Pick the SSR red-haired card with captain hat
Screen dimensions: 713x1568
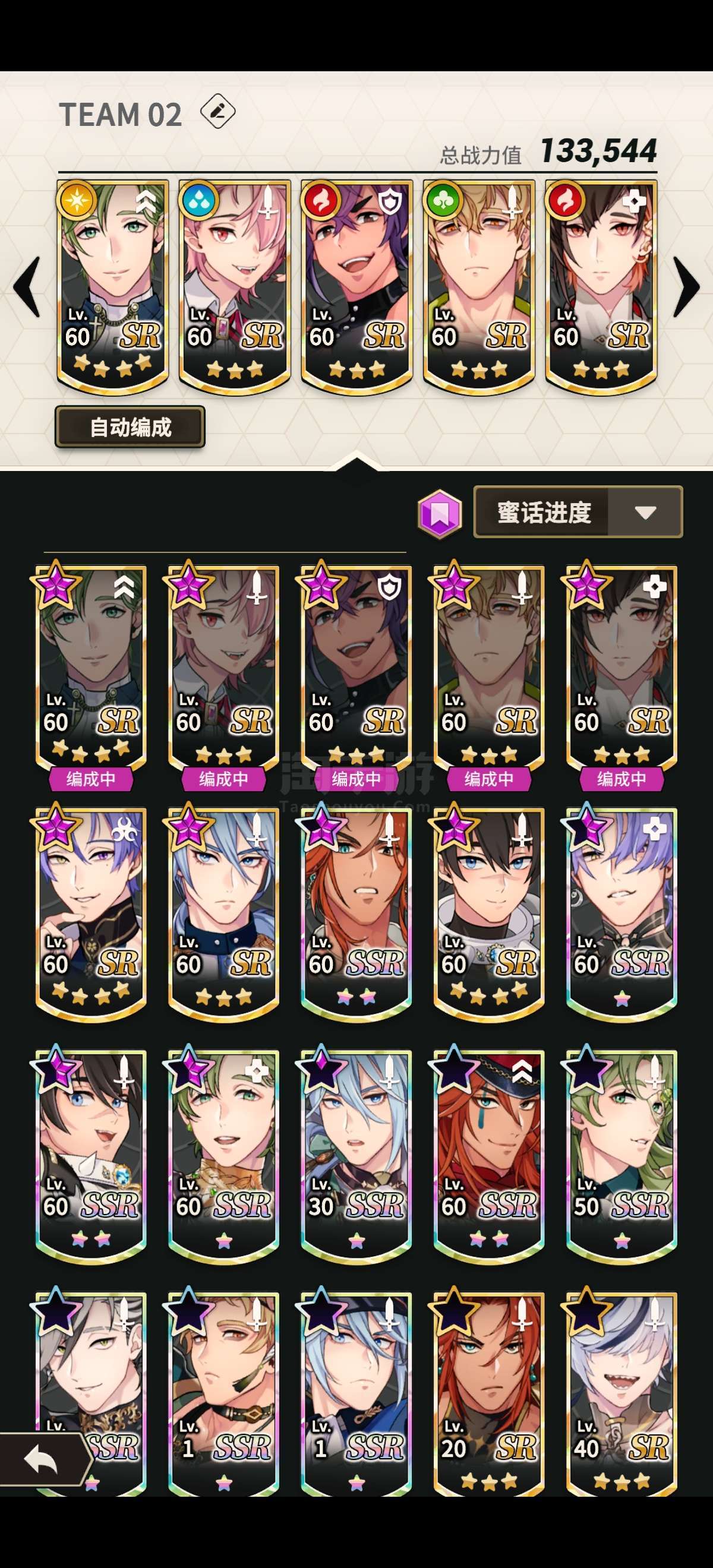coord(489,1155)
